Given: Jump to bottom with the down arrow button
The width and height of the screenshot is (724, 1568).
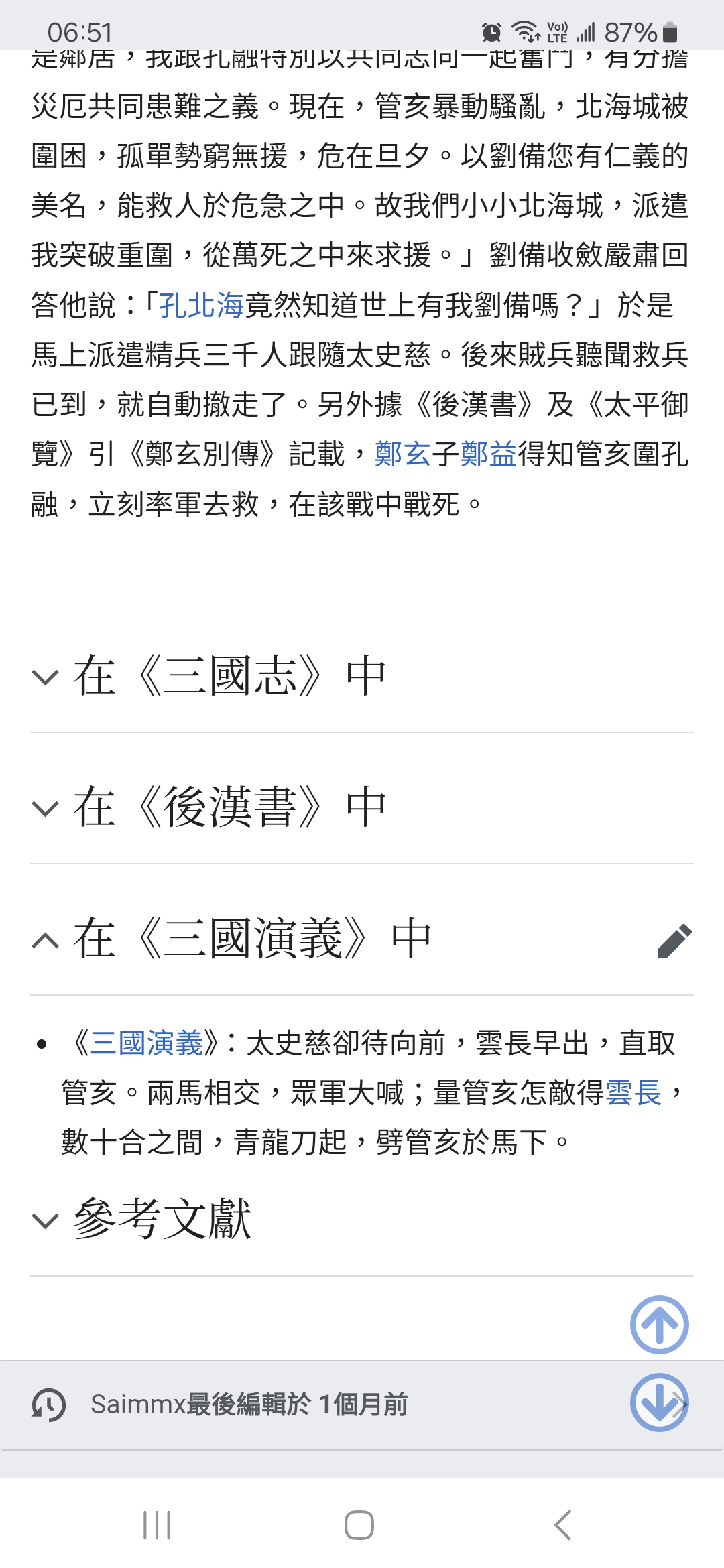Looking at the screenshot, I should click(x=659, y=1402).
